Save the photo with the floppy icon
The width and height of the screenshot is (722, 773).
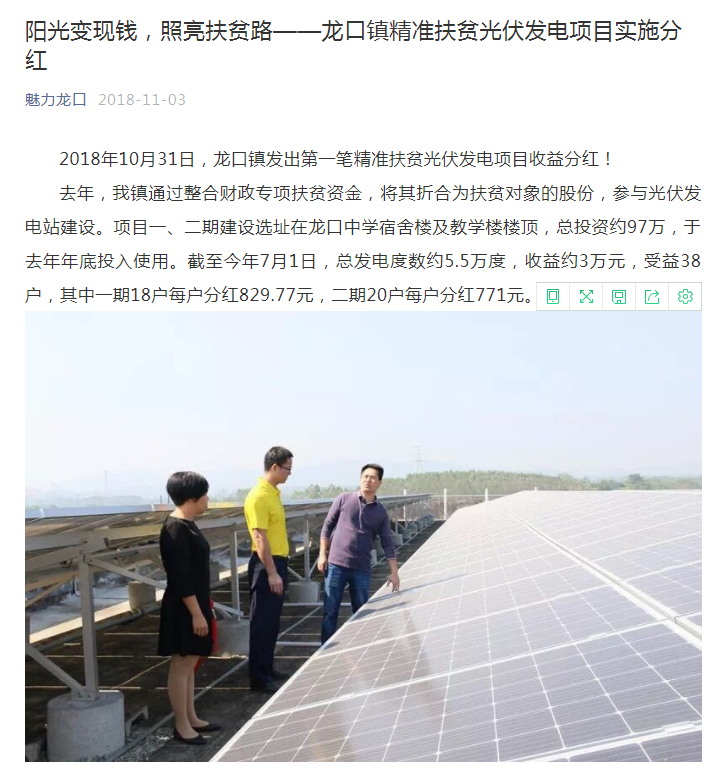[x=619, y=297]
